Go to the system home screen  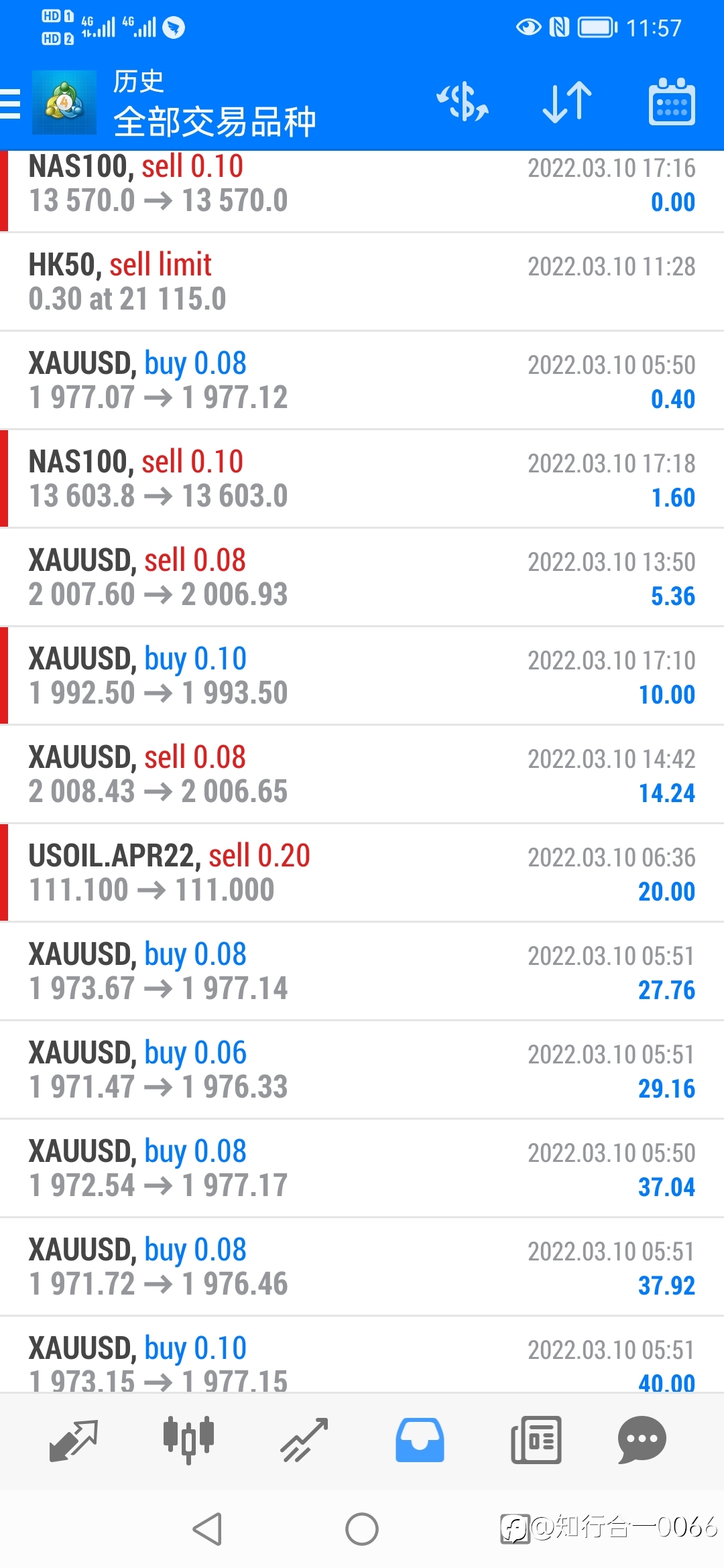(x=362, y=1529)
